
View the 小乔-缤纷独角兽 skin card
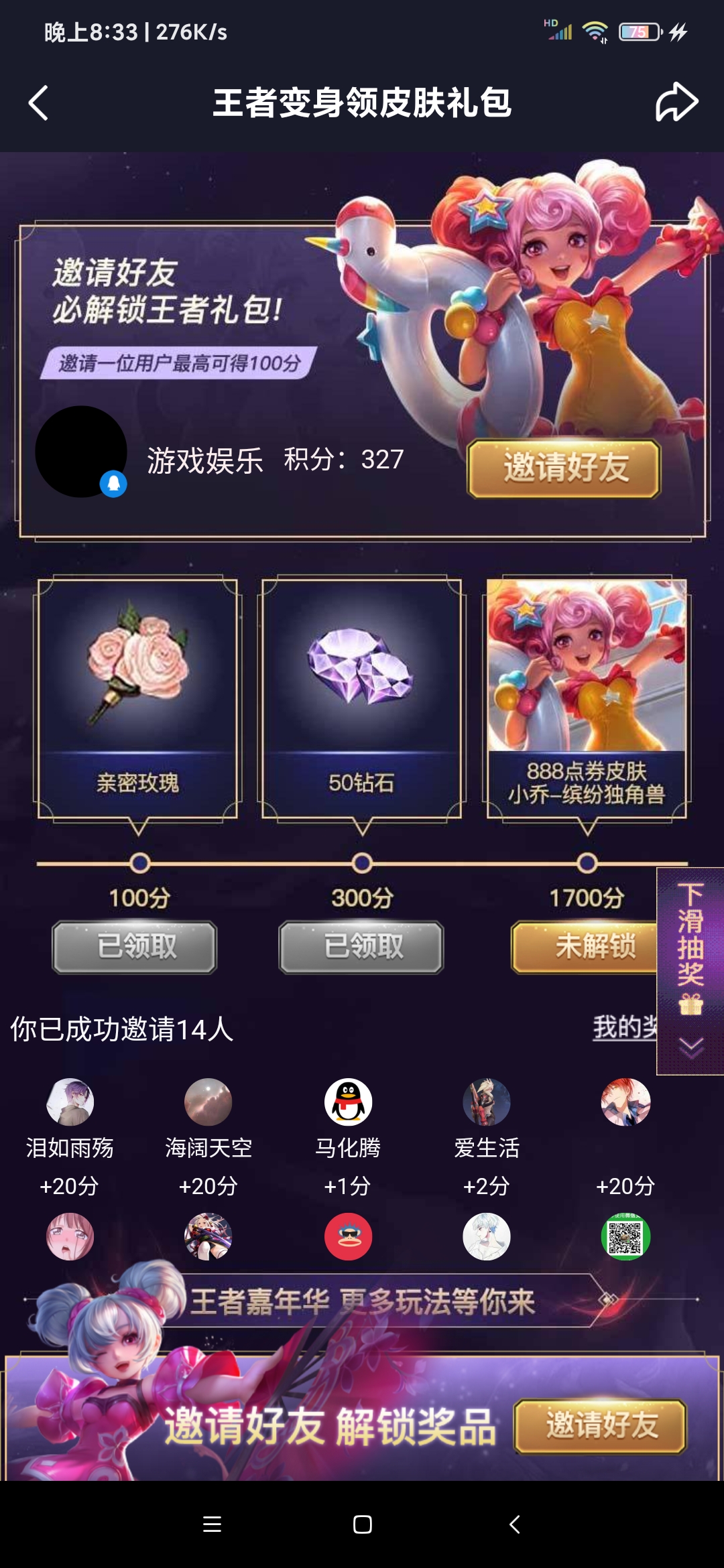[x=587, y=697]
